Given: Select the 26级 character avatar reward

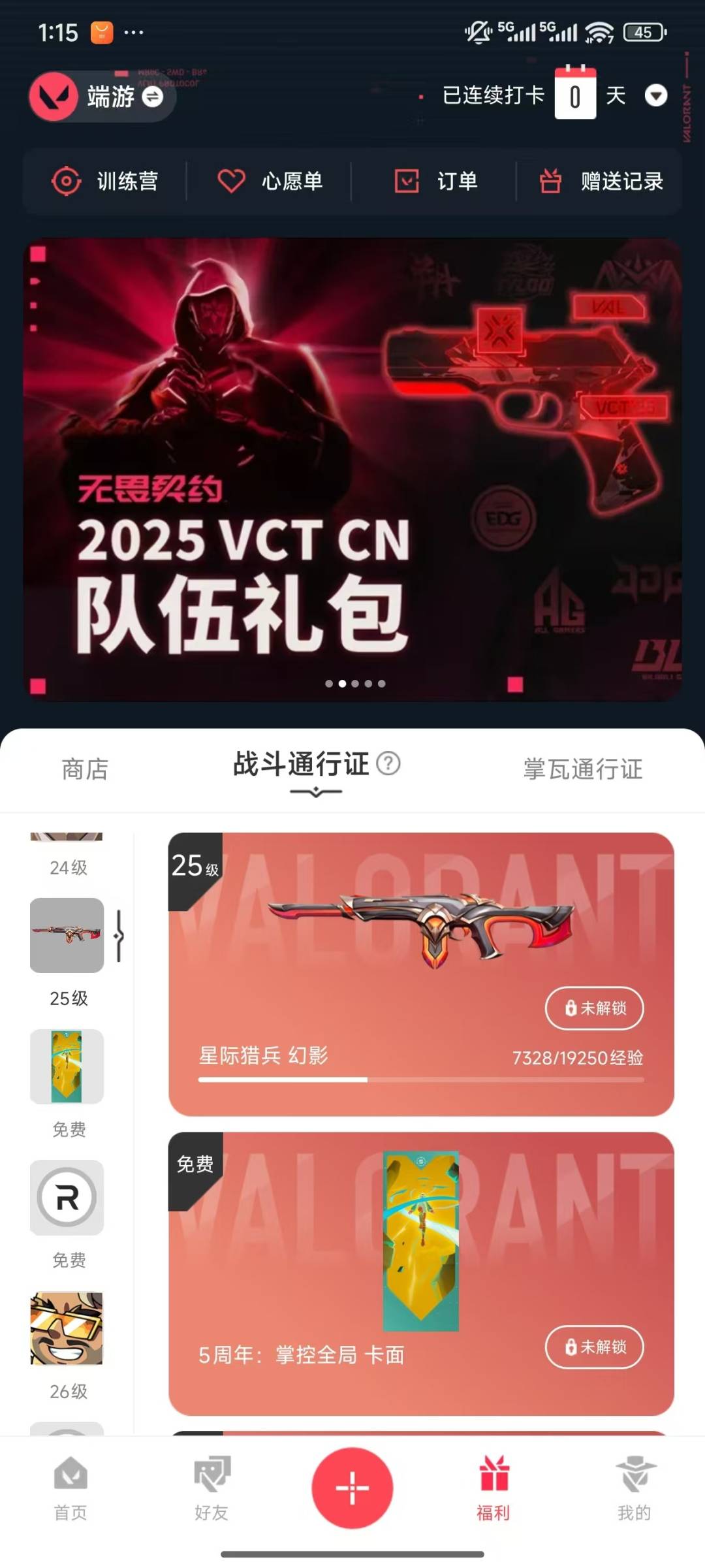Looking at the screenshot, I should click(x=67, y=1328).
